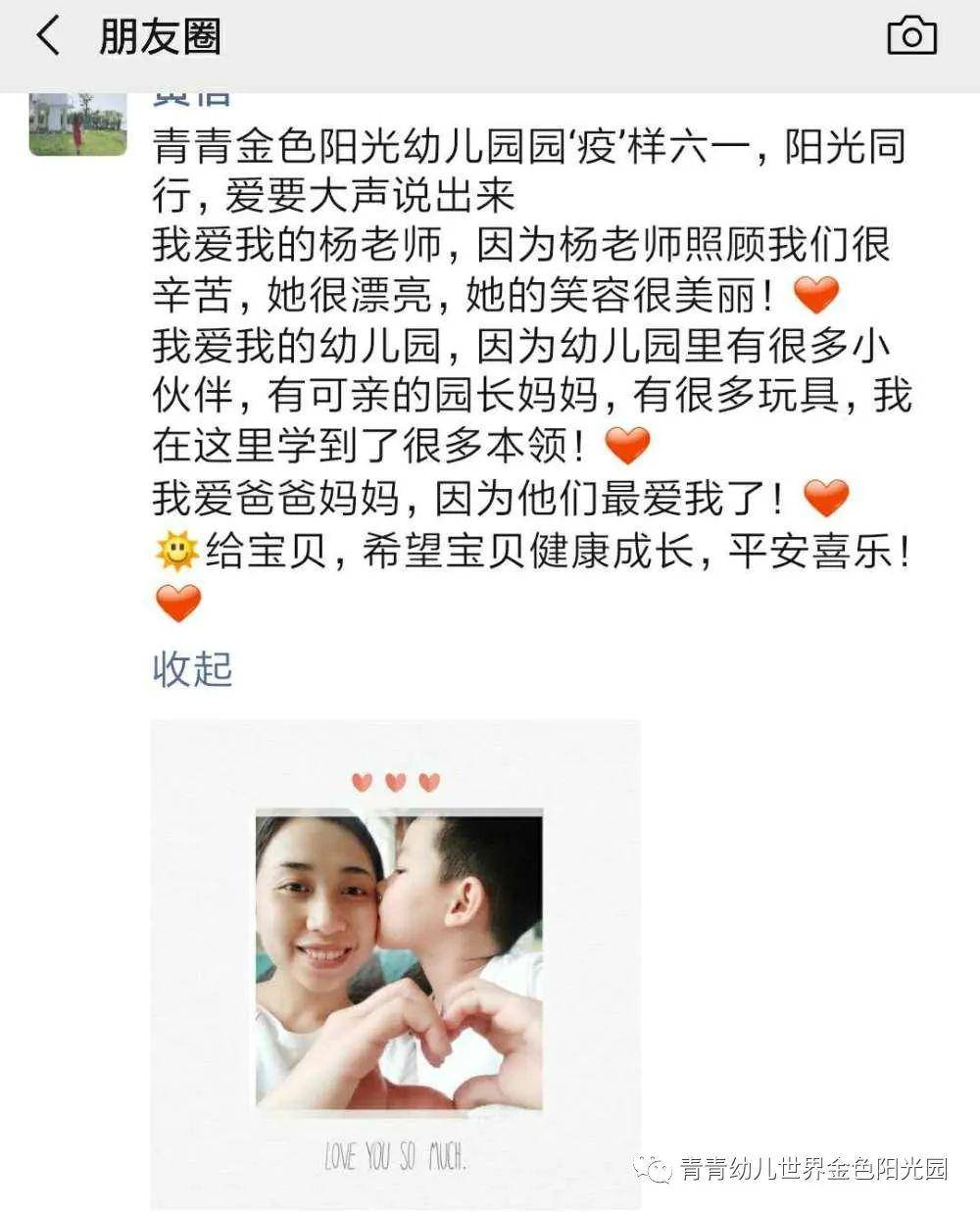This screenshot has width=980, height=1212.
Task: Collapse the post text with 收起
Action: (x=192, y=669)
